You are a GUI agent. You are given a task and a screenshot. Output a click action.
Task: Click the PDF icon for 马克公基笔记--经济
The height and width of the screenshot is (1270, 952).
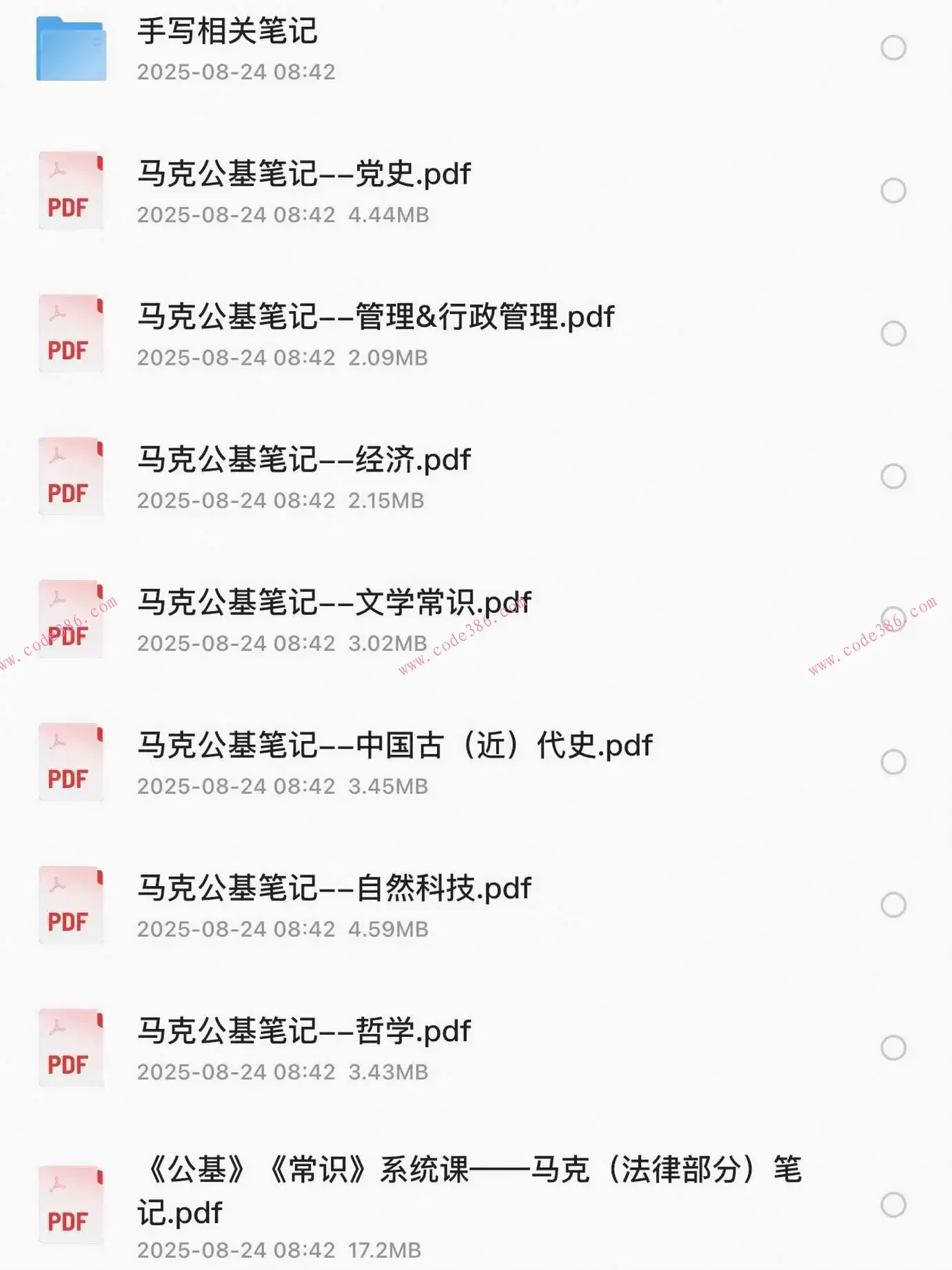[x=69, y=477]
